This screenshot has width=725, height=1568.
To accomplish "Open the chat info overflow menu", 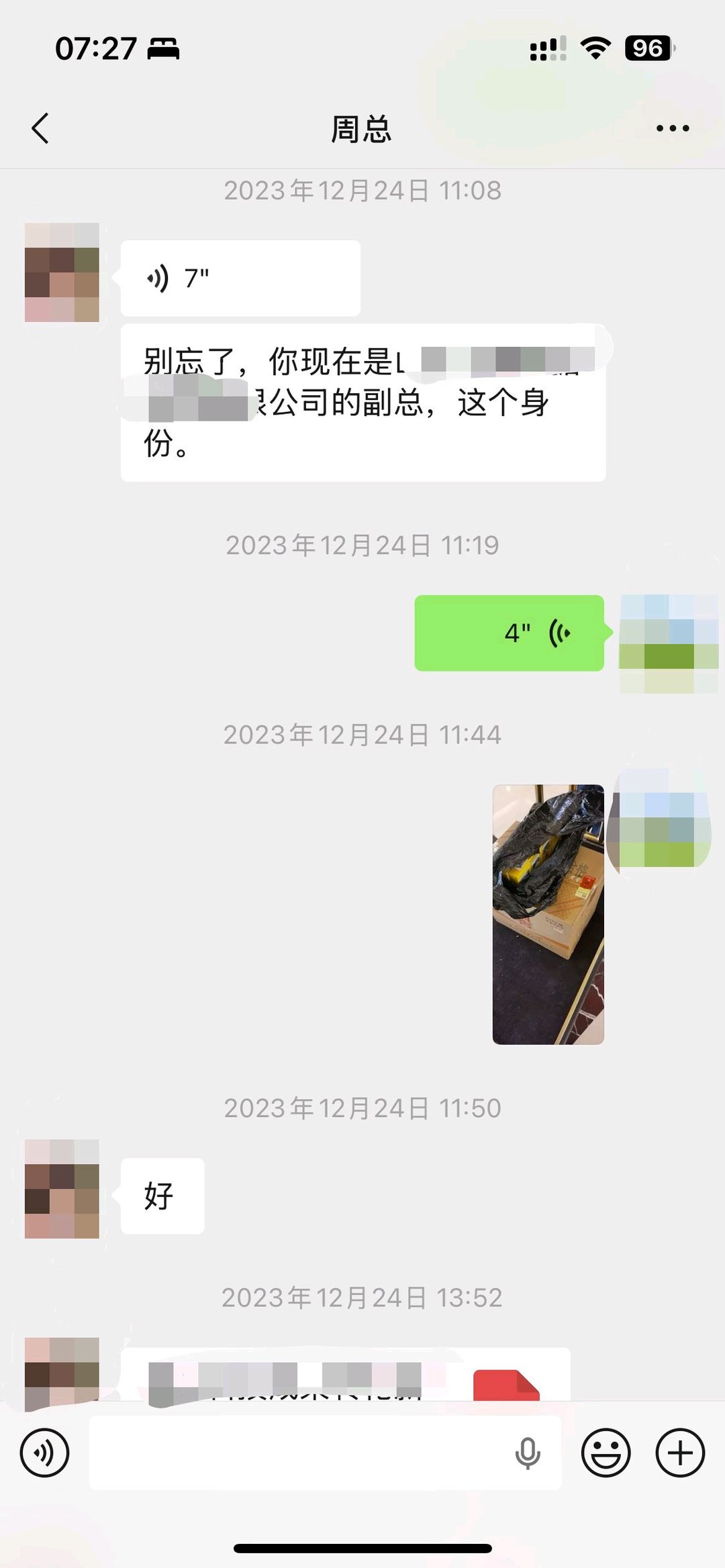I will pyautogui.click(x=672, y=128).
